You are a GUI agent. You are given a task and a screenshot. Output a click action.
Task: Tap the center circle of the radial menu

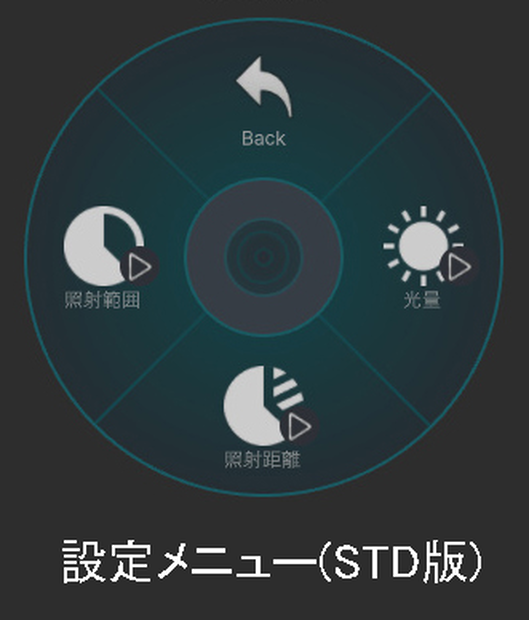(x=263, y=257)
